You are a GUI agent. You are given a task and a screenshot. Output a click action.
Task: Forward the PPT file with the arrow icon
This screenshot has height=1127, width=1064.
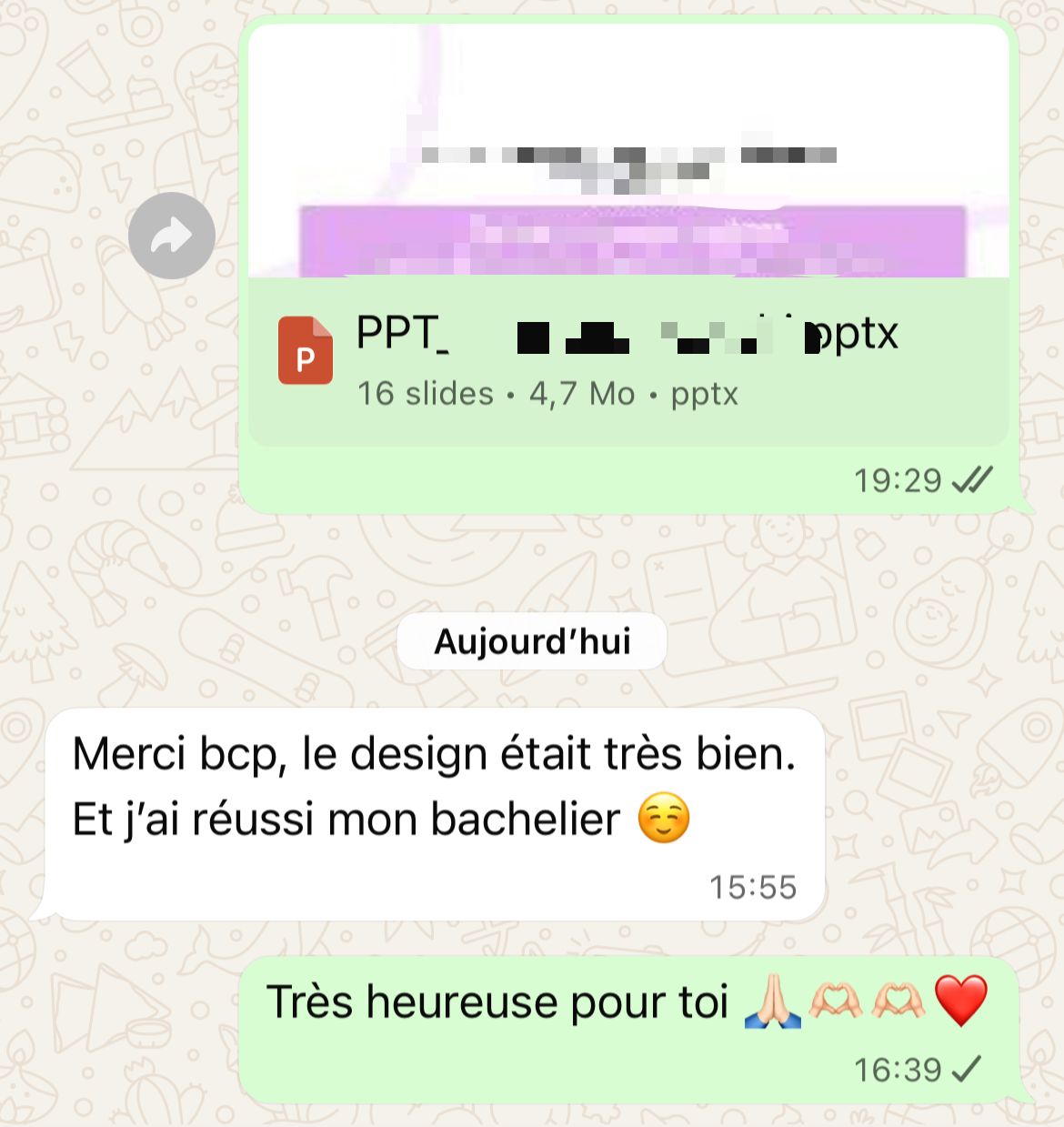[171, 236]
